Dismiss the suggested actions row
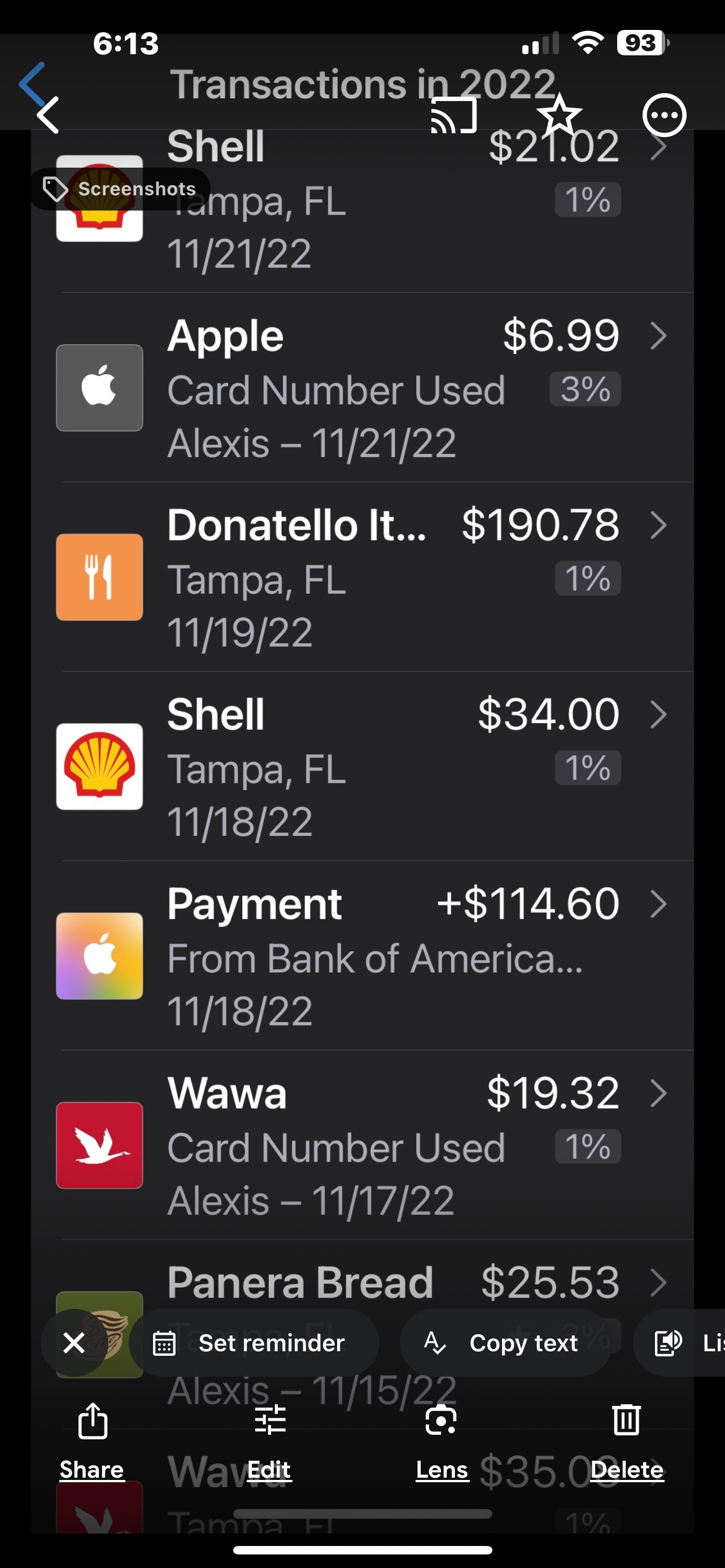Viewport: 725px width, 1568px height. (x=75, y=1342)
